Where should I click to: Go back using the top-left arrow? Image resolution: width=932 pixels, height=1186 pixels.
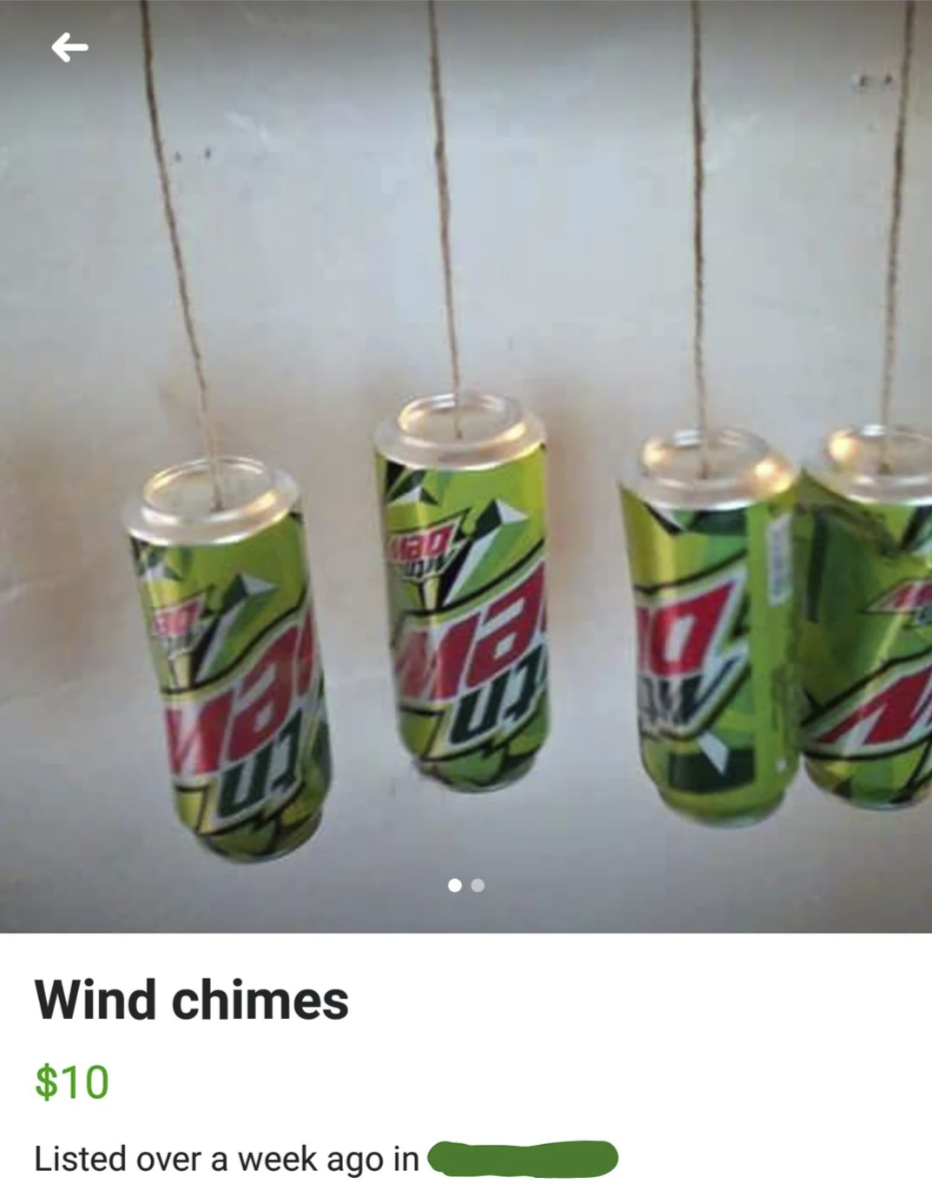70,47
